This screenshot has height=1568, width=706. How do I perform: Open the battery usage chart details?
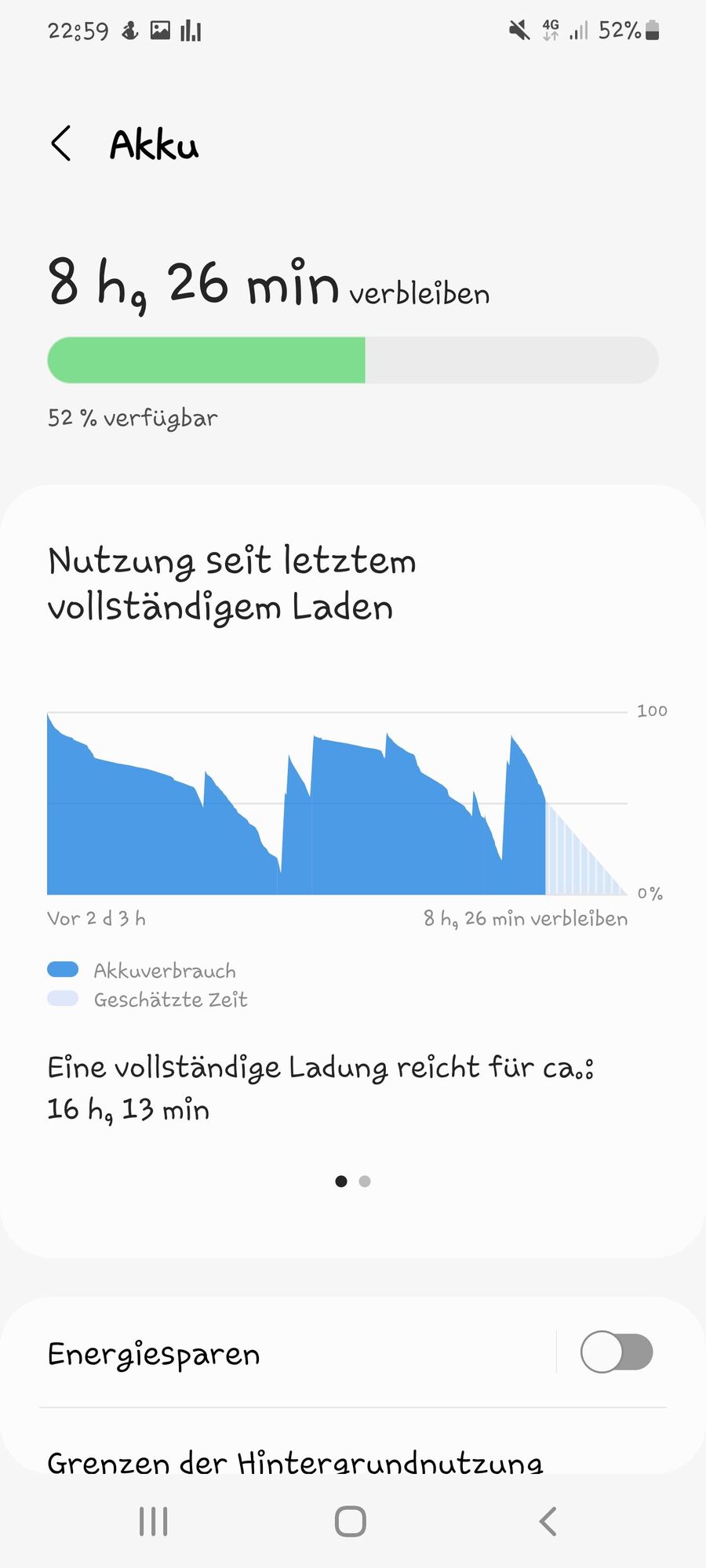[337, 804]
